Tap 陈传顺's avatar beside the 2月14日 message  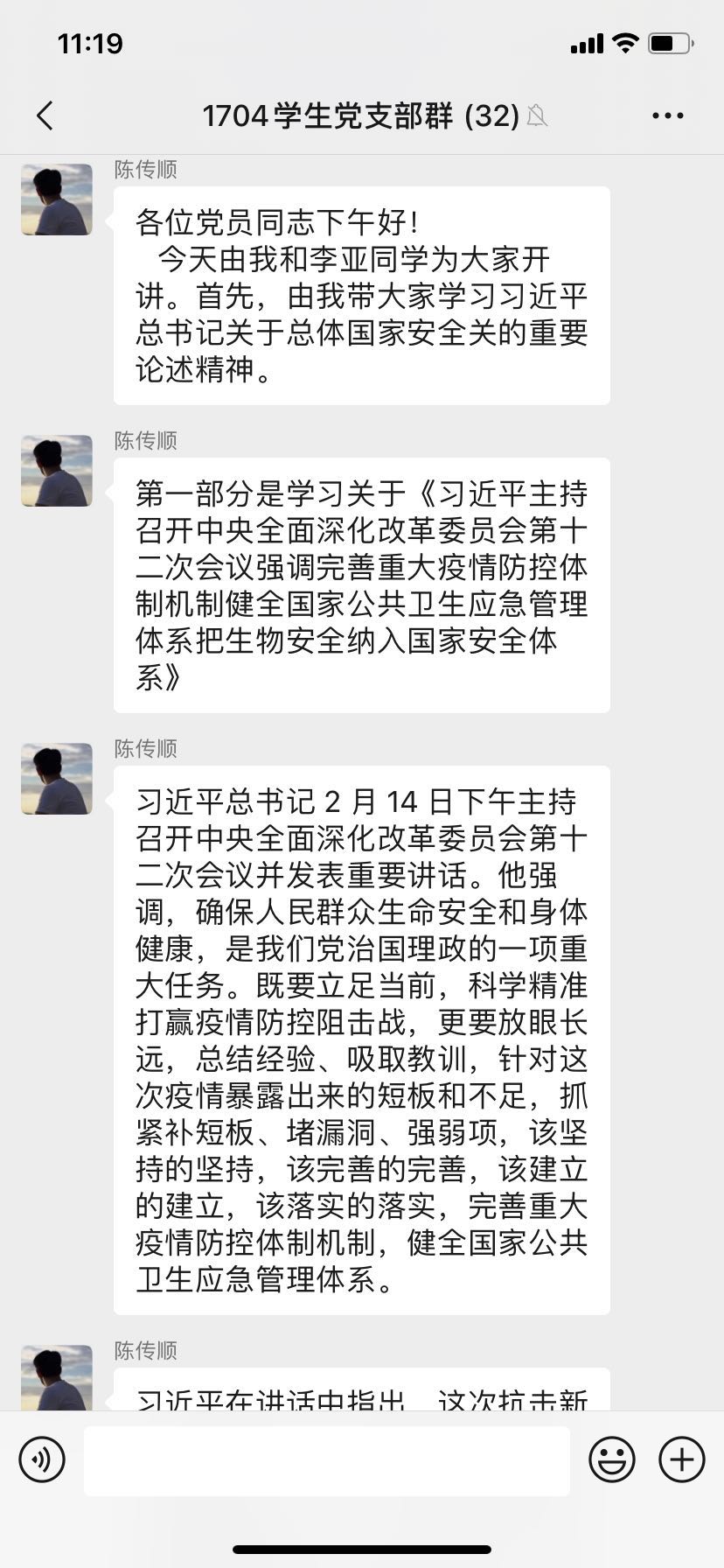(x=57, y=779)
